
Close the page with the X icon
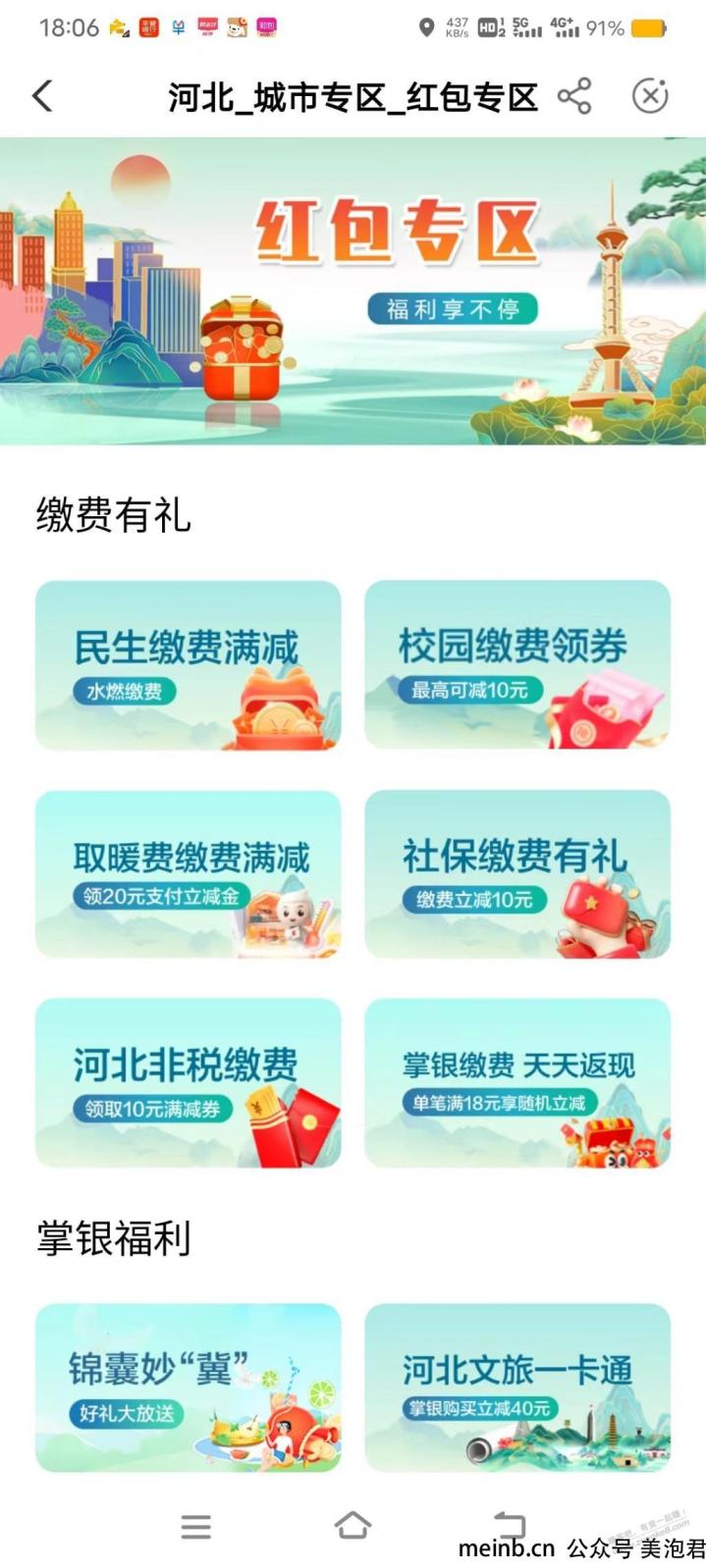click(649, 96)
